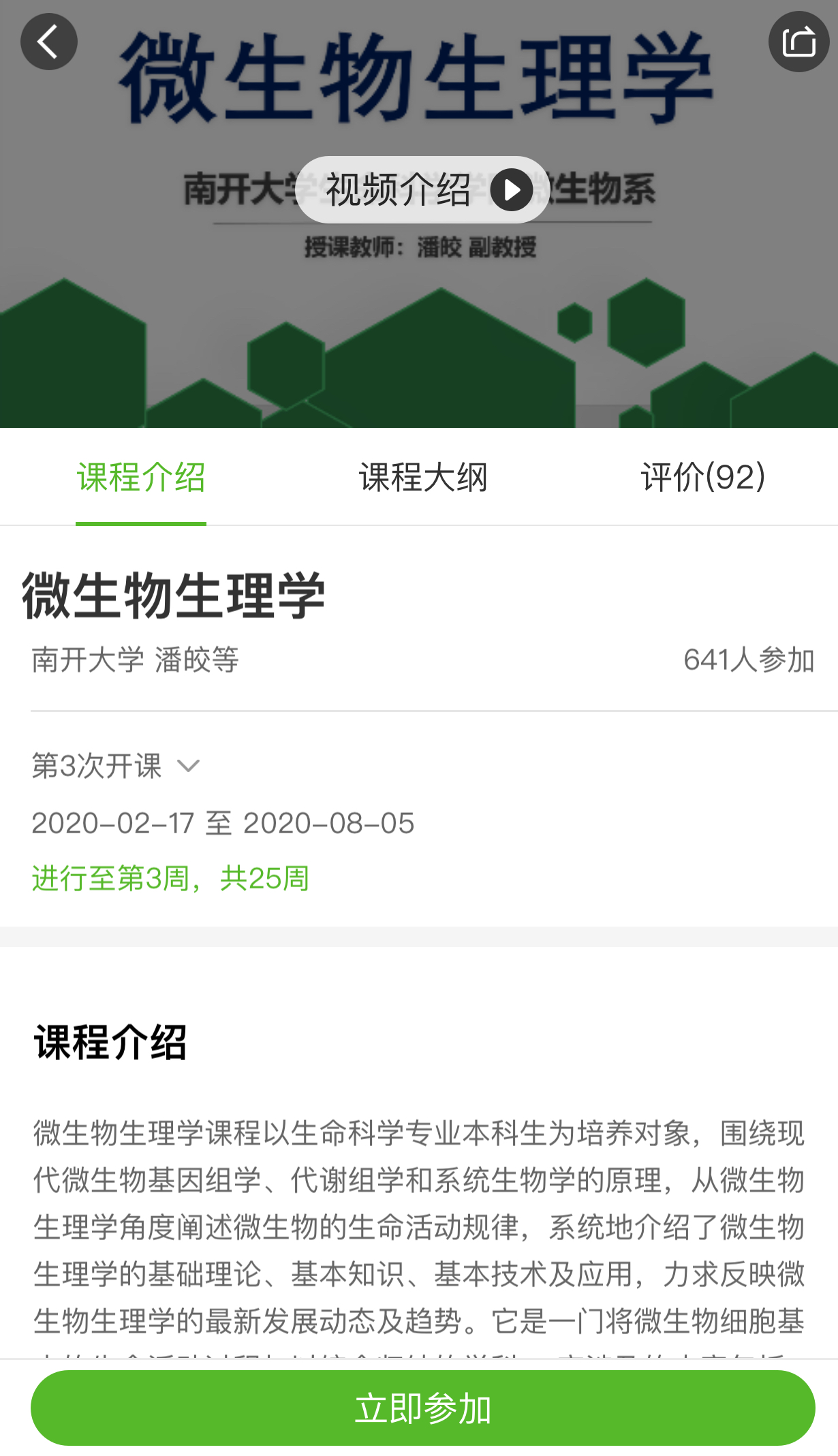Play the 视频介绍 intro video
Screen dimensions: 838x1456
(422, 189)
